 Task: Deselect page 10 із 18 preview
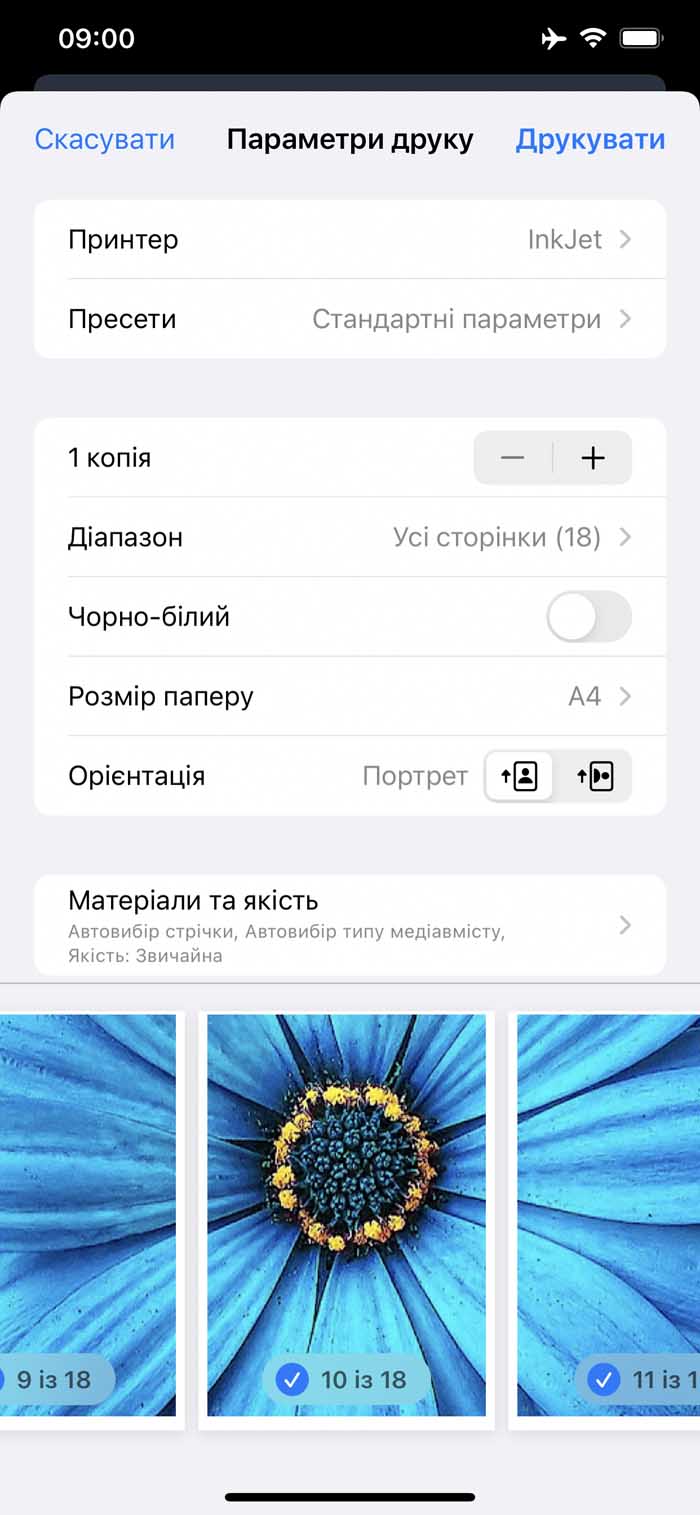[x=292, y=1380]
